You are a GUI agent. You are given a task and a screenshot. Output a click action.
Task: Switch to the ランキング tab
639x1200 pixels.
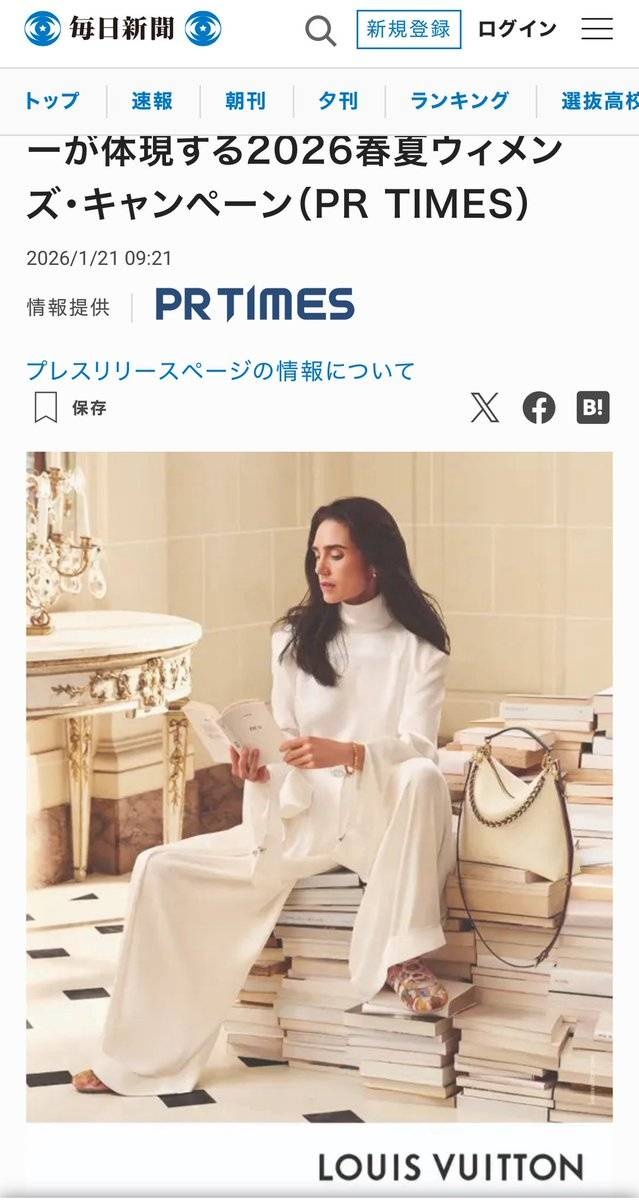[459, 101]
